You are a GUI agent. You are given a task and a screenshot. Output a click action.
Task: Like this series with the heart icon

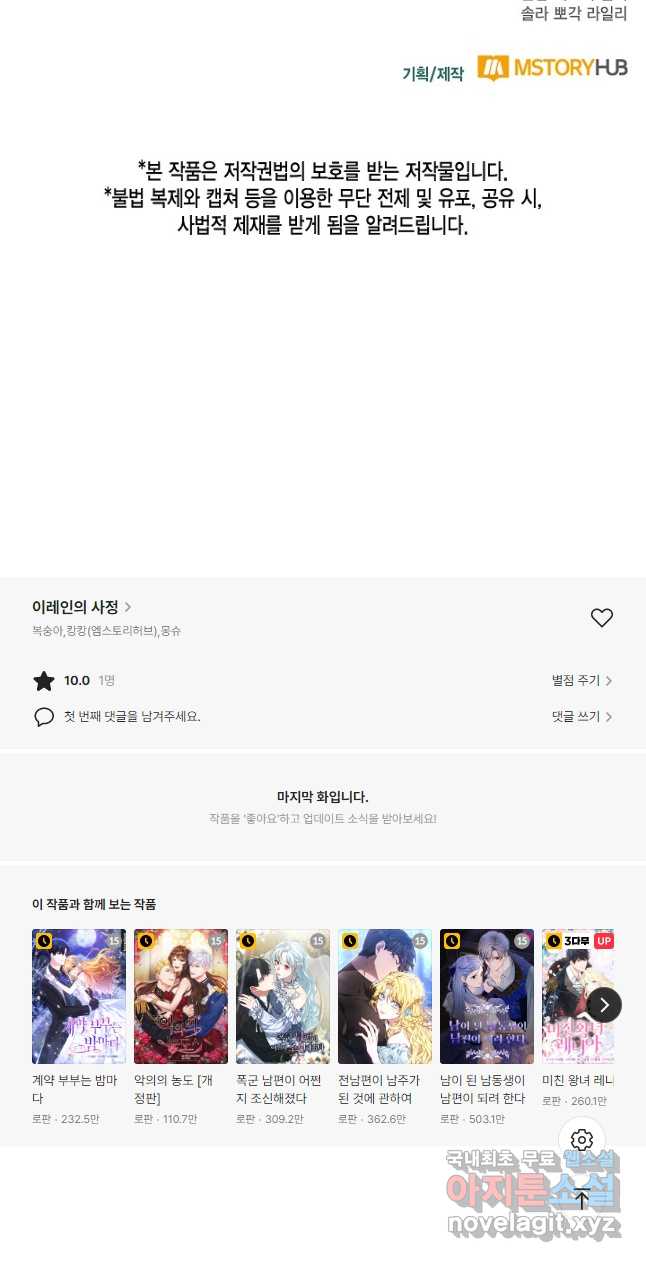(601, 618)
